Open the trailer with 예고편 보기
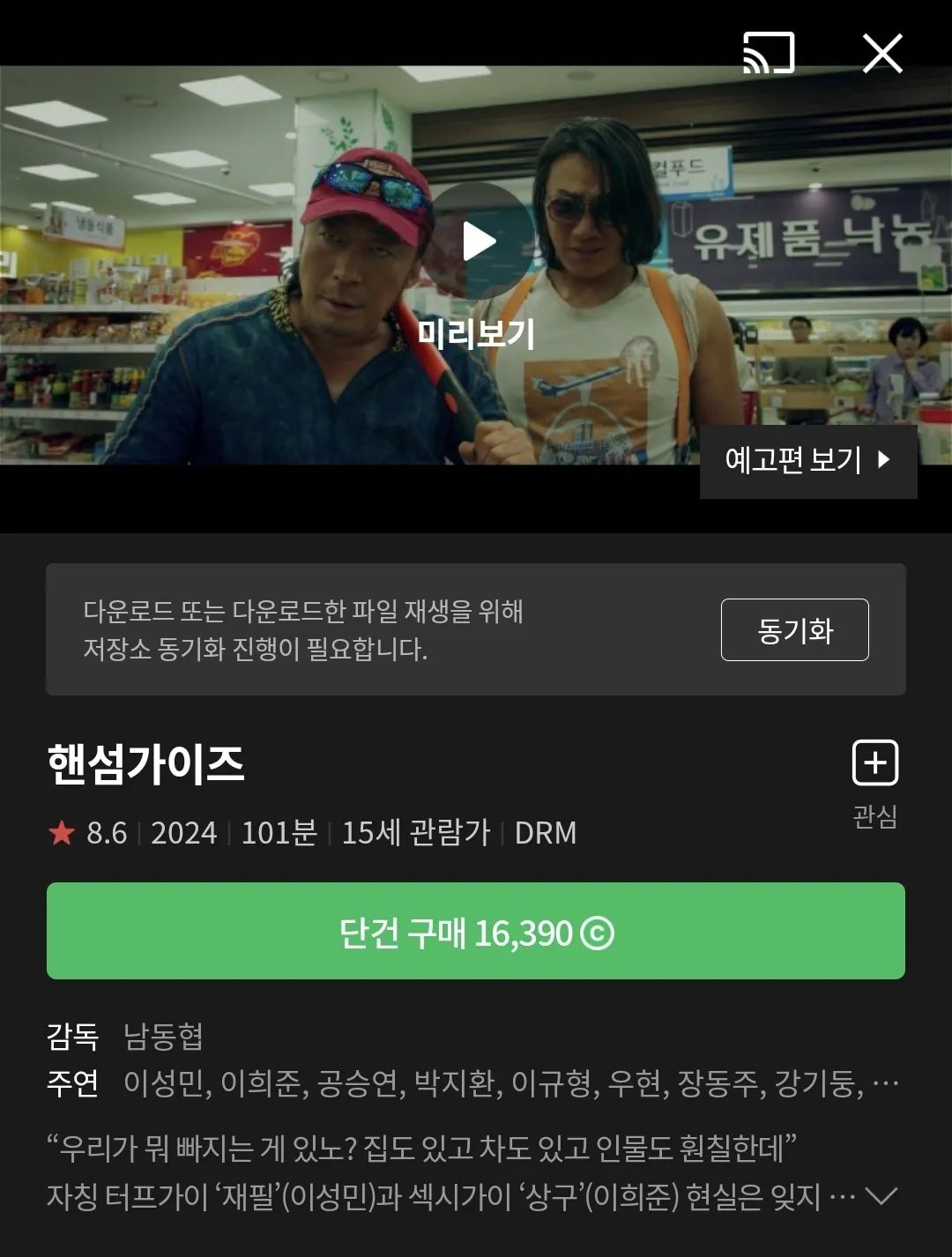Viewport: 952px width, 1257px height. click(793, 460)
